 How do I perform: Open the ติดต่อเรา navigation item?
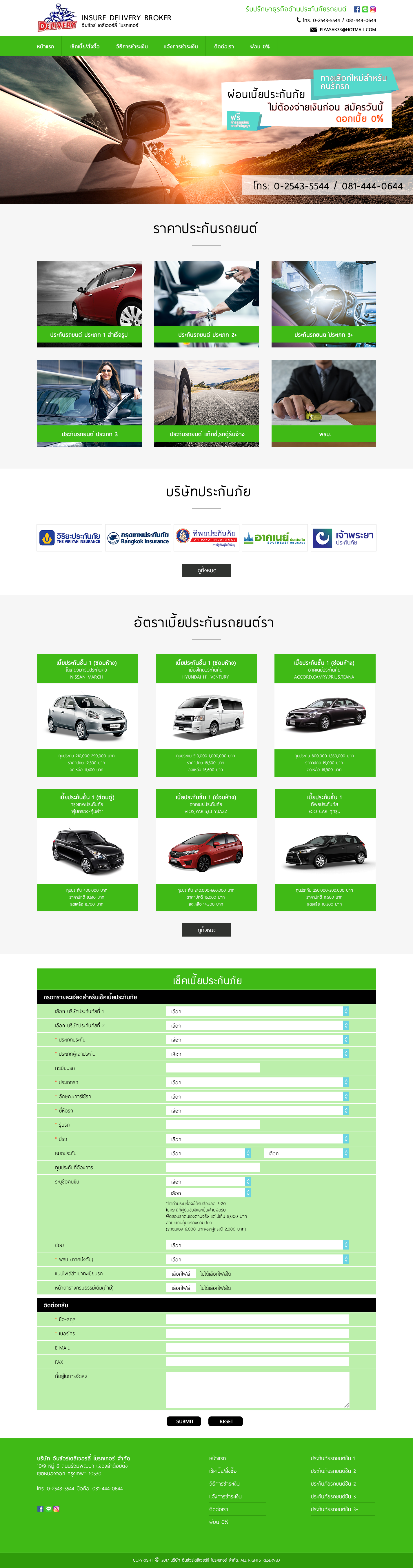click(223, 46)
